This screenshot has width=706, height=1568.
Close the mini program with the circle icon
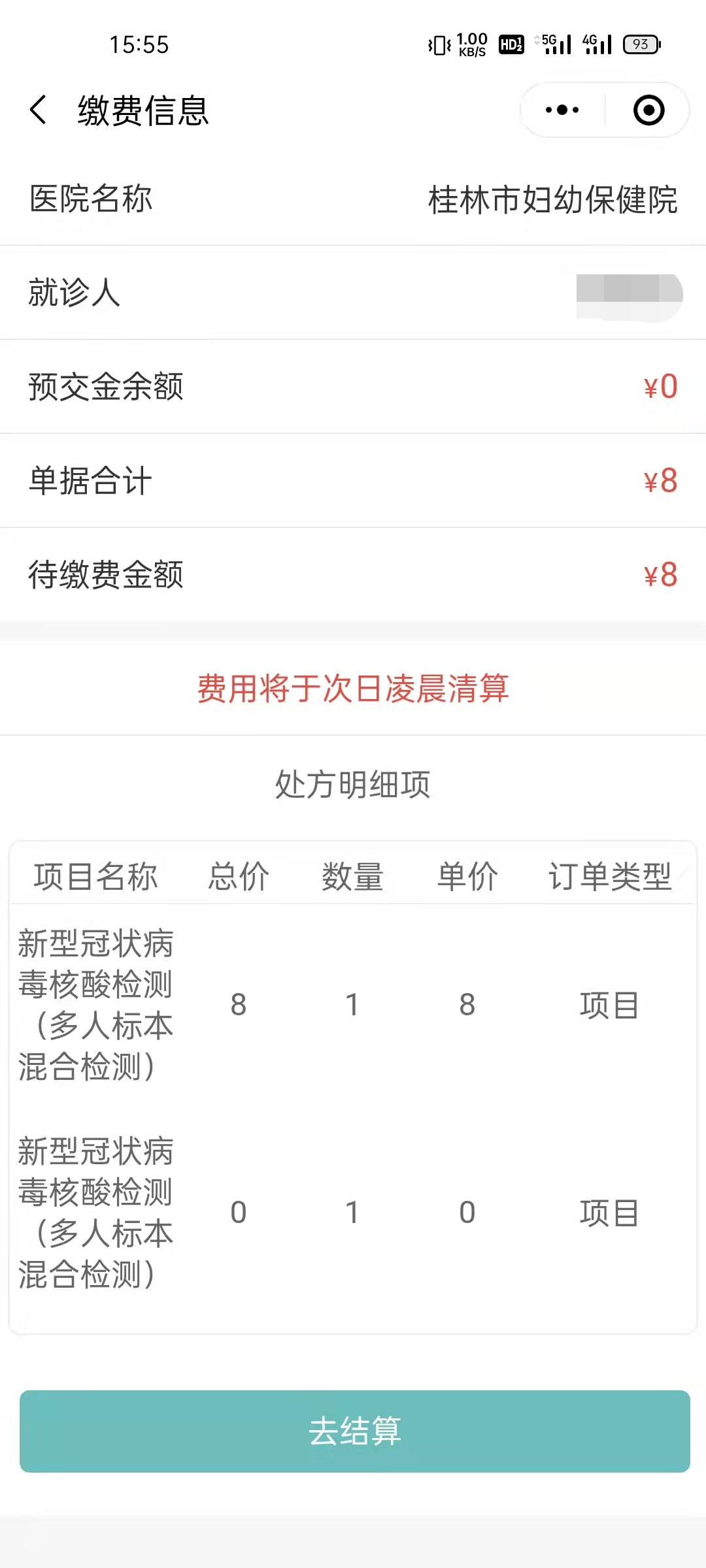pyautogui.click(x=648, y=110)
